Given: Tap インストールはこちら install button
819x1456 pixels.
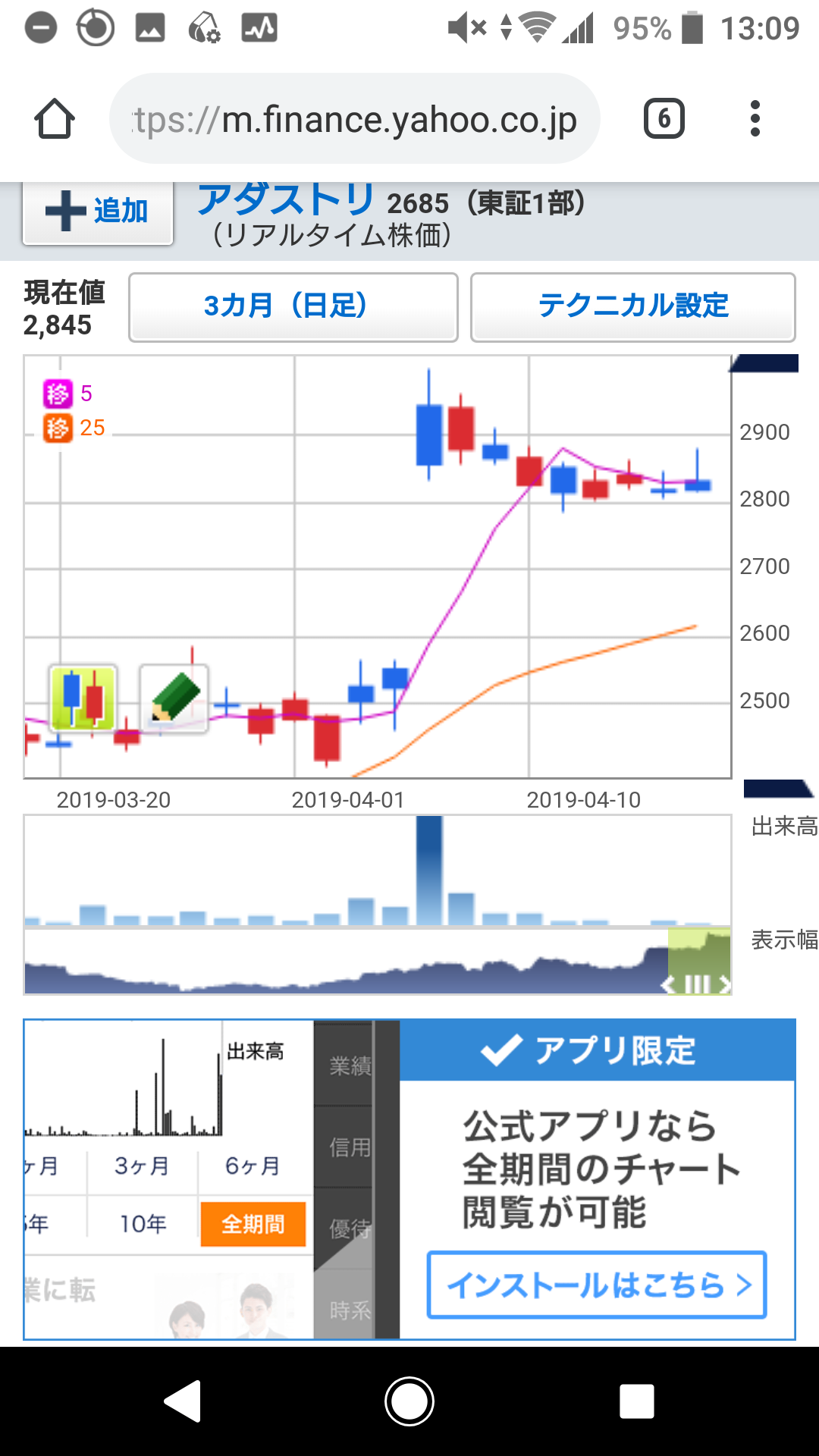Looking at the screenshot, I should (597, 1285).
